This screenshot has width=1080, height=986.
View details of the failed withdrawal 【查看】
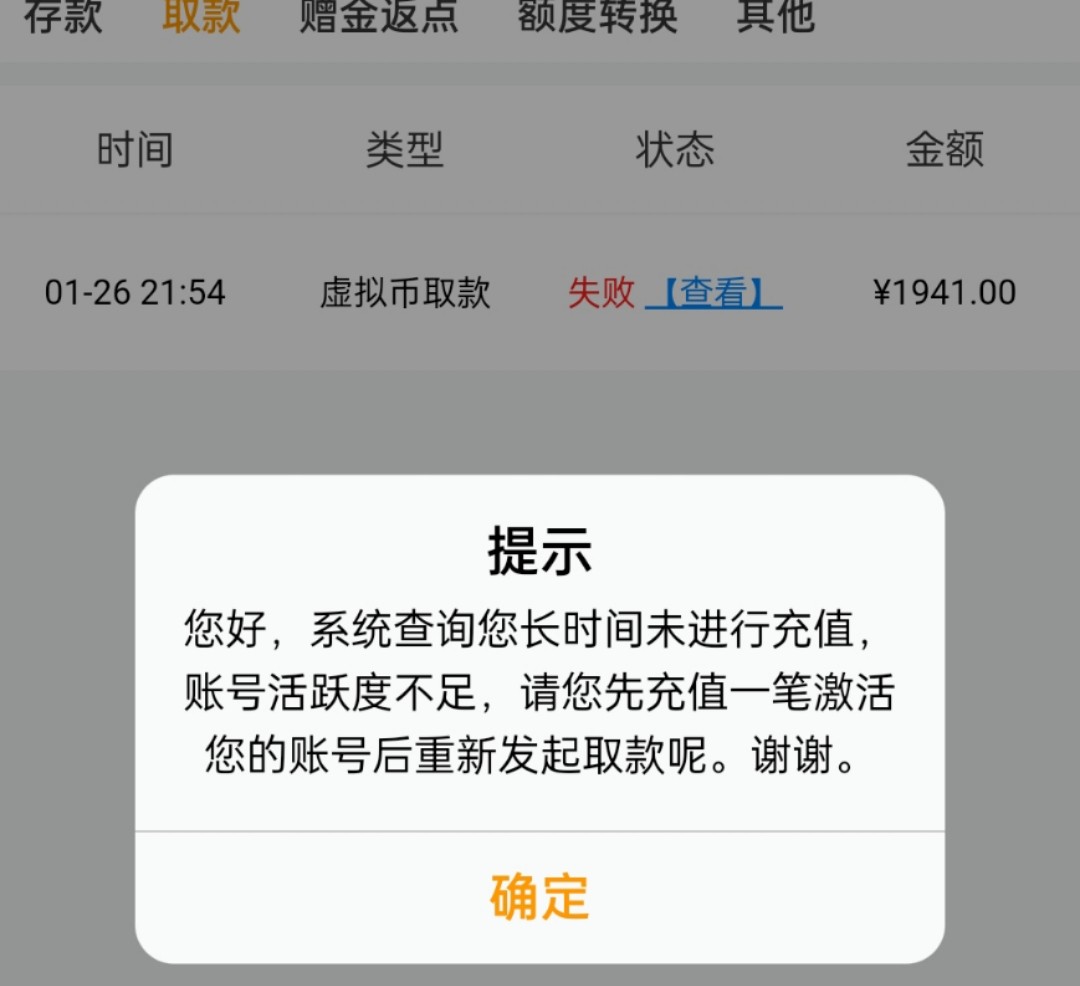[x=713, y=292]
